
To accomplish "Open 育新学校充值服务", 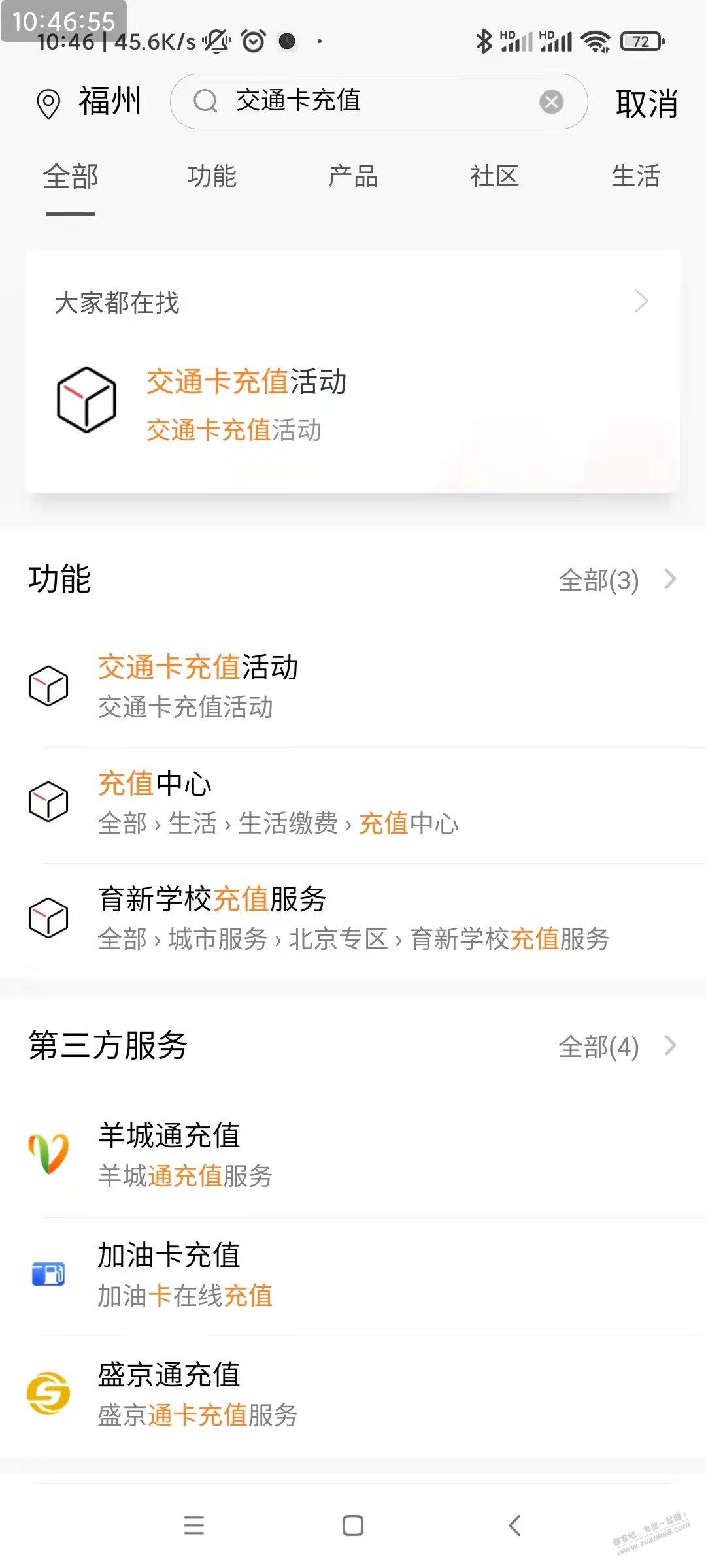I will point(353,918).
